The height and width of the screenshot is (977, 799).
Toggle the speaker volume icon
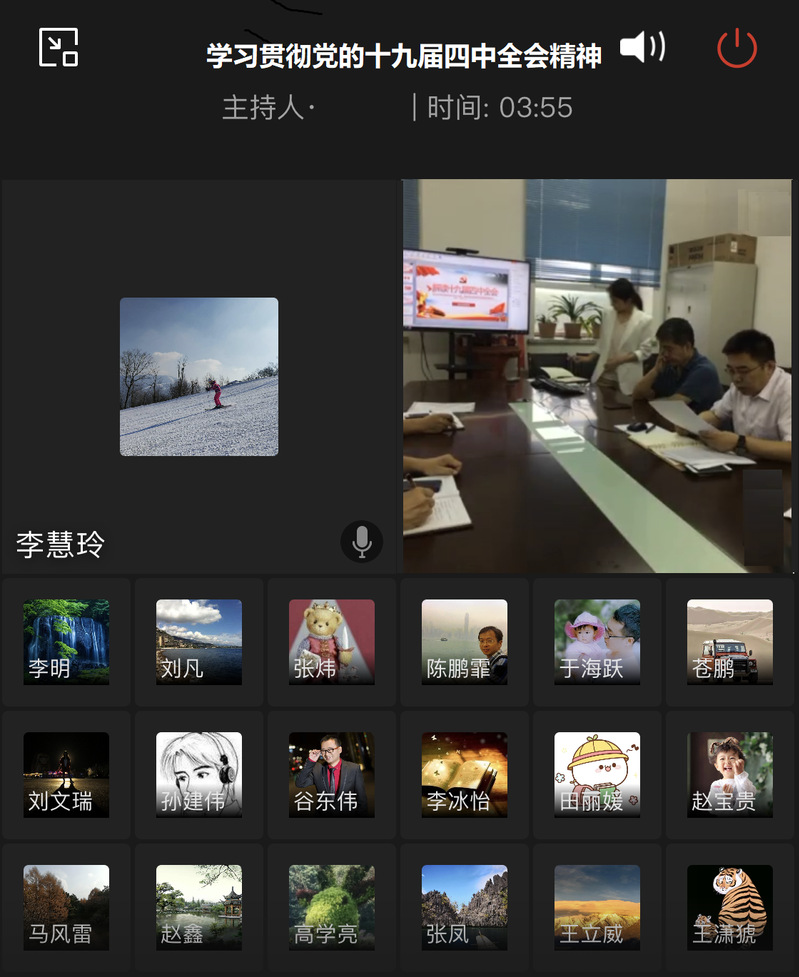(642, 47)
